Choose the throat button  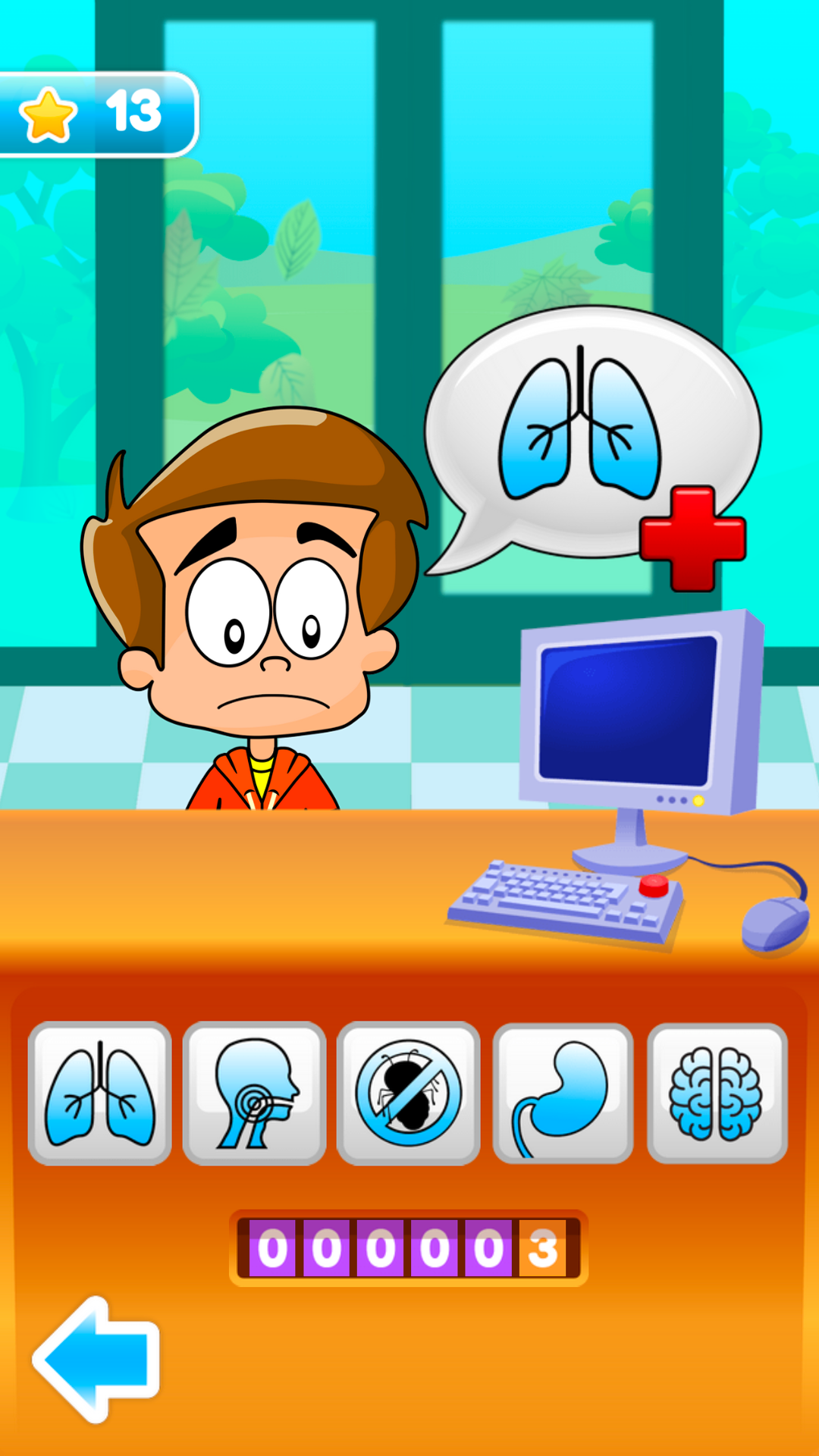pos(255,1093)
